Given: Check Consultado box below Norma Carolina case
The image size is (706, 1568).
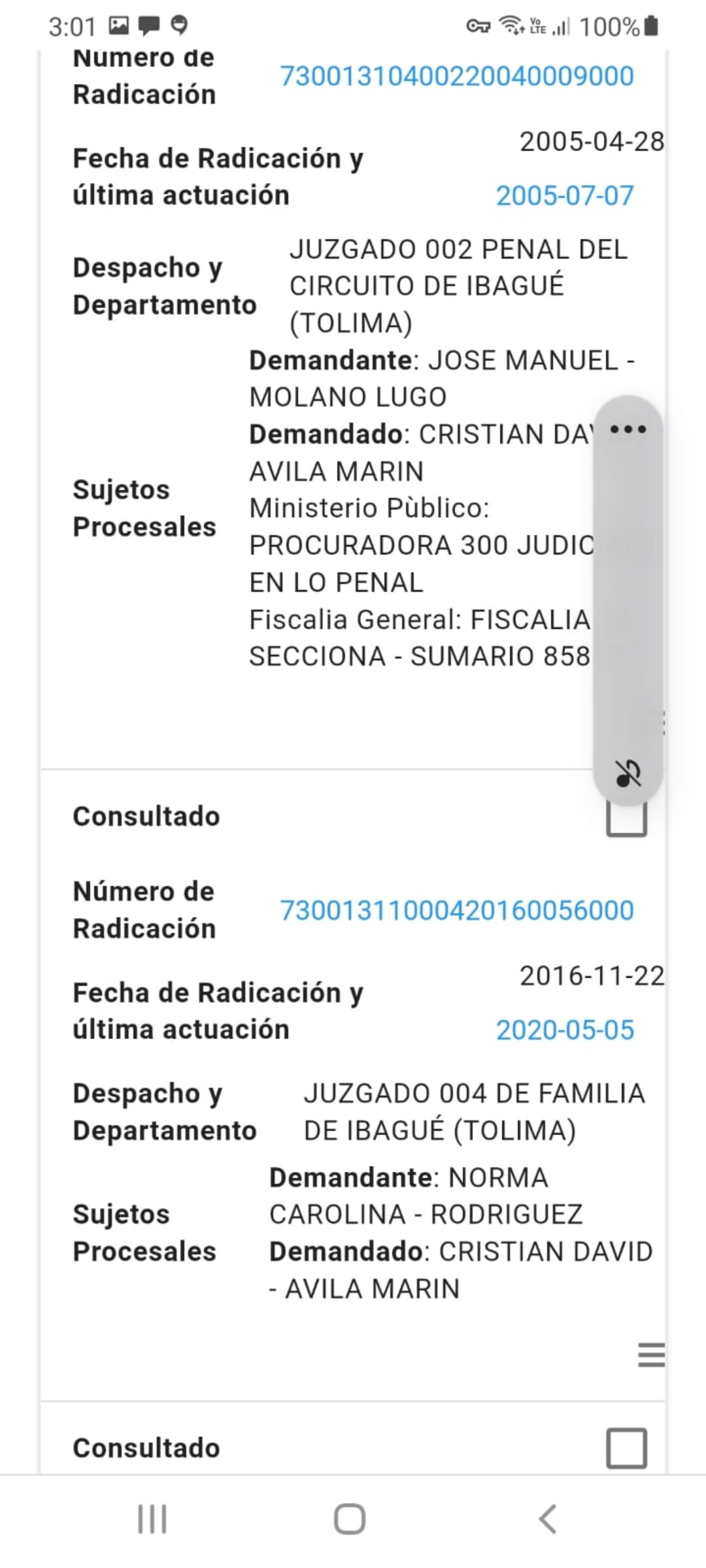Looking at the screenshot, I should click(626, 1448).
